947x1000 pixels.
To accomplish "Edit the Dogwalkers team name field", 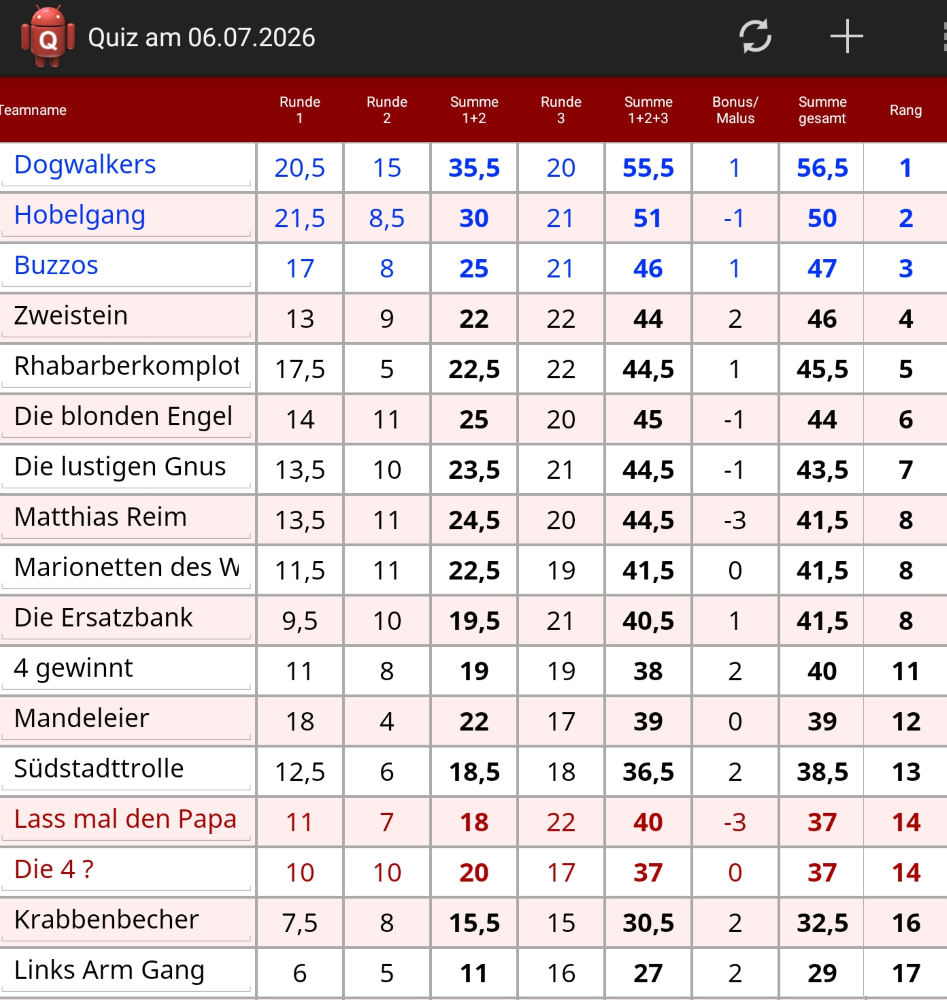I will tap(126, 166).
